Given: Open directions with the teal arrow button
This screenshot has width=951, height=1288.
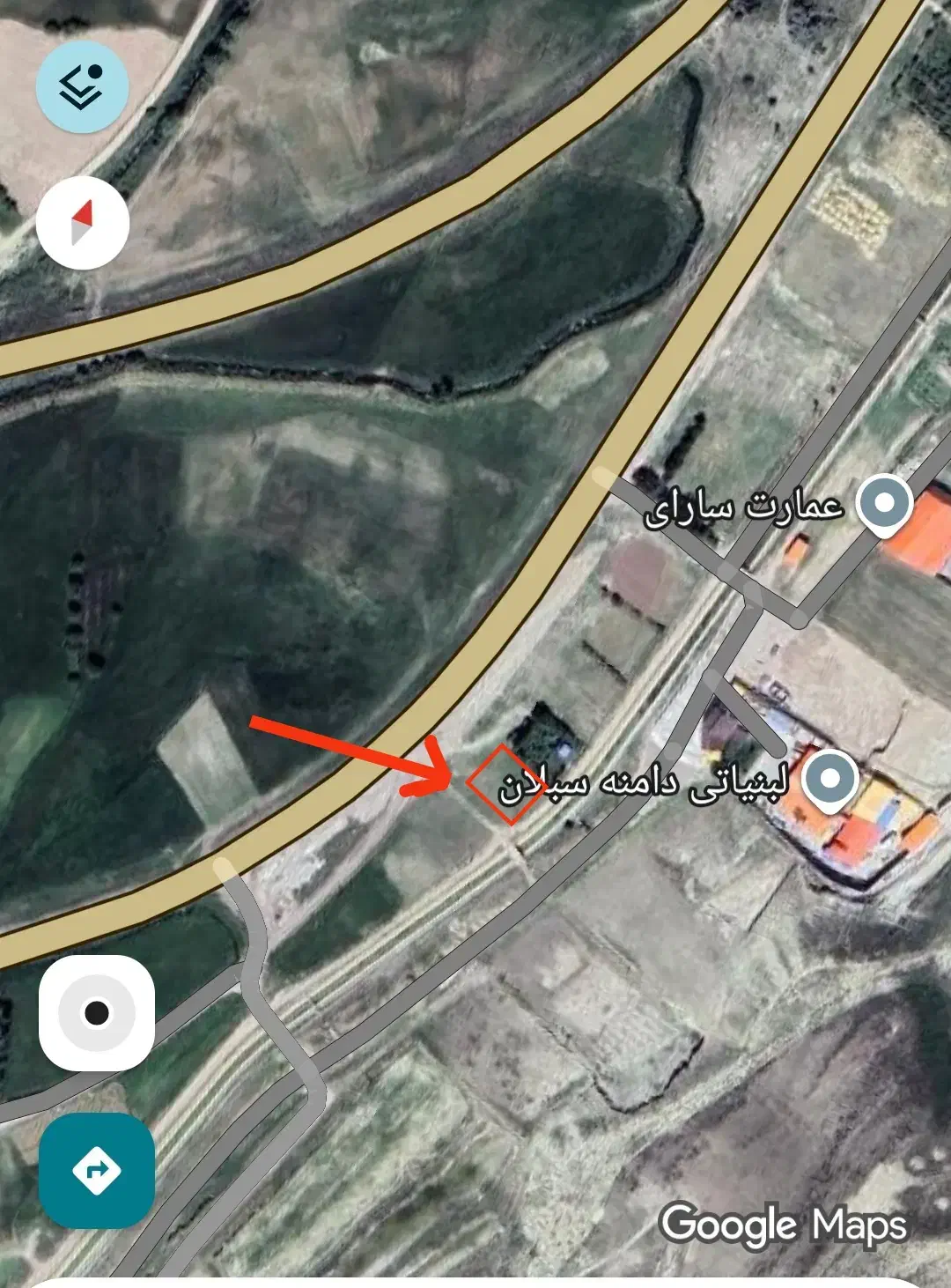Looking at the screenshot, I should [97, 1170].
